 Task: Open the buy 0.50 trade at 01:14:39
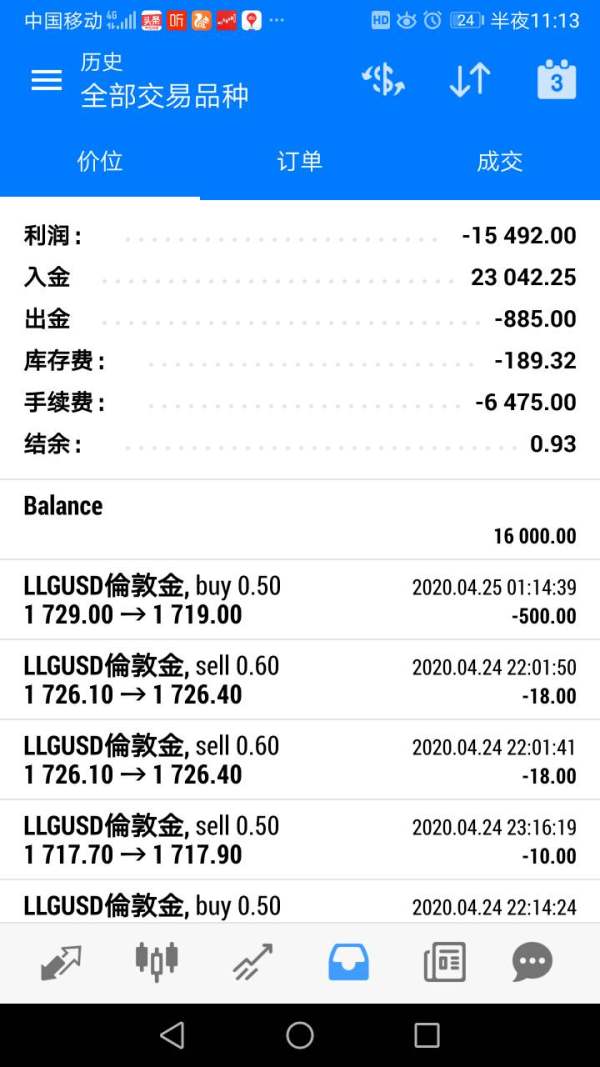tap(300, 600)
